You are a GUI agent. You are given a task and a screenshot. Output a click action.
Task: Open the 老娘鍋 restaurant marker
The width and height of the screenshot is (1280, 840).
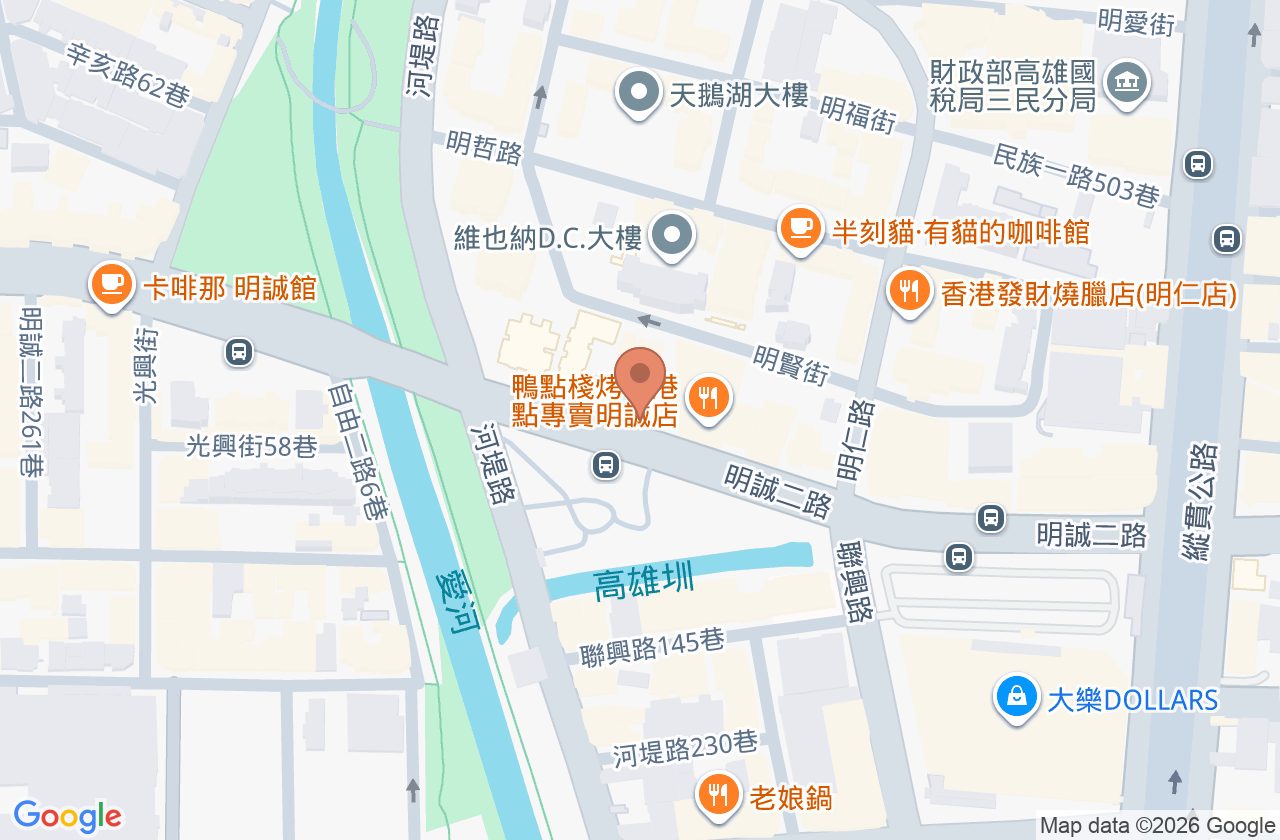pyautogui.click(x=718, y=797)
